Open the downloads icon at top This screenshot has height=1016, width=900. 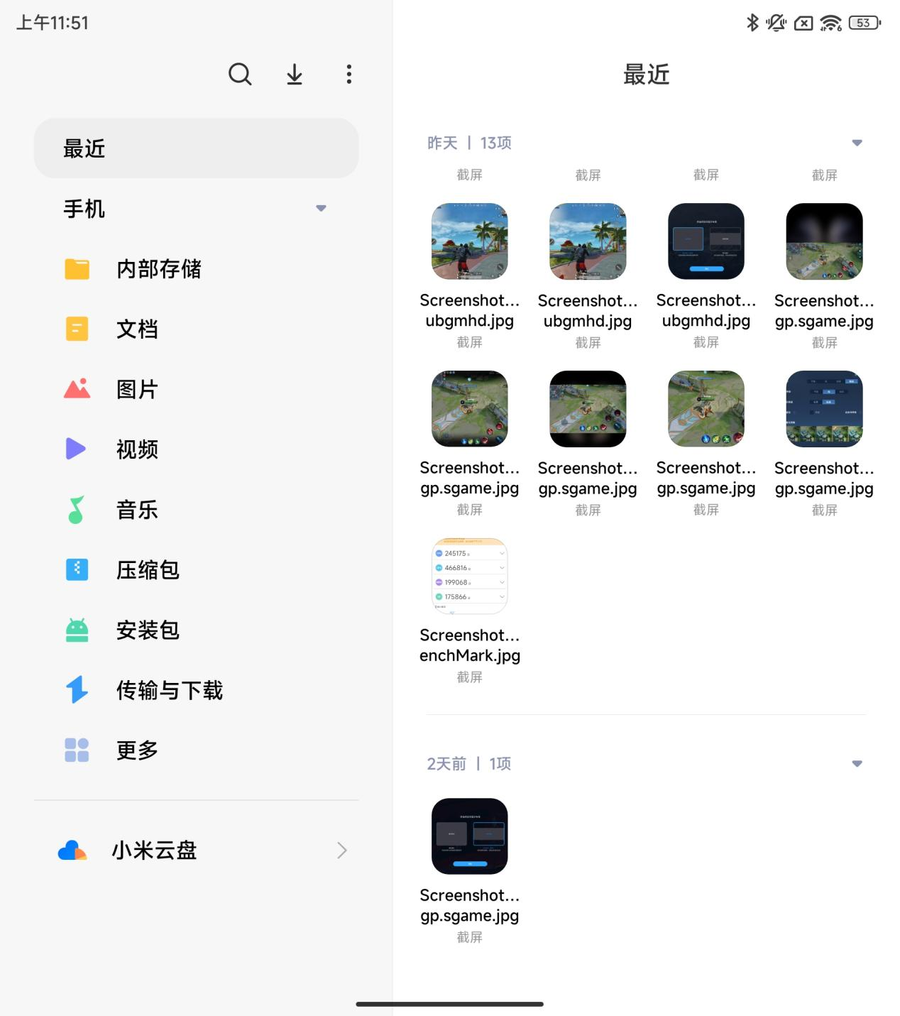(x=294, y=74)
